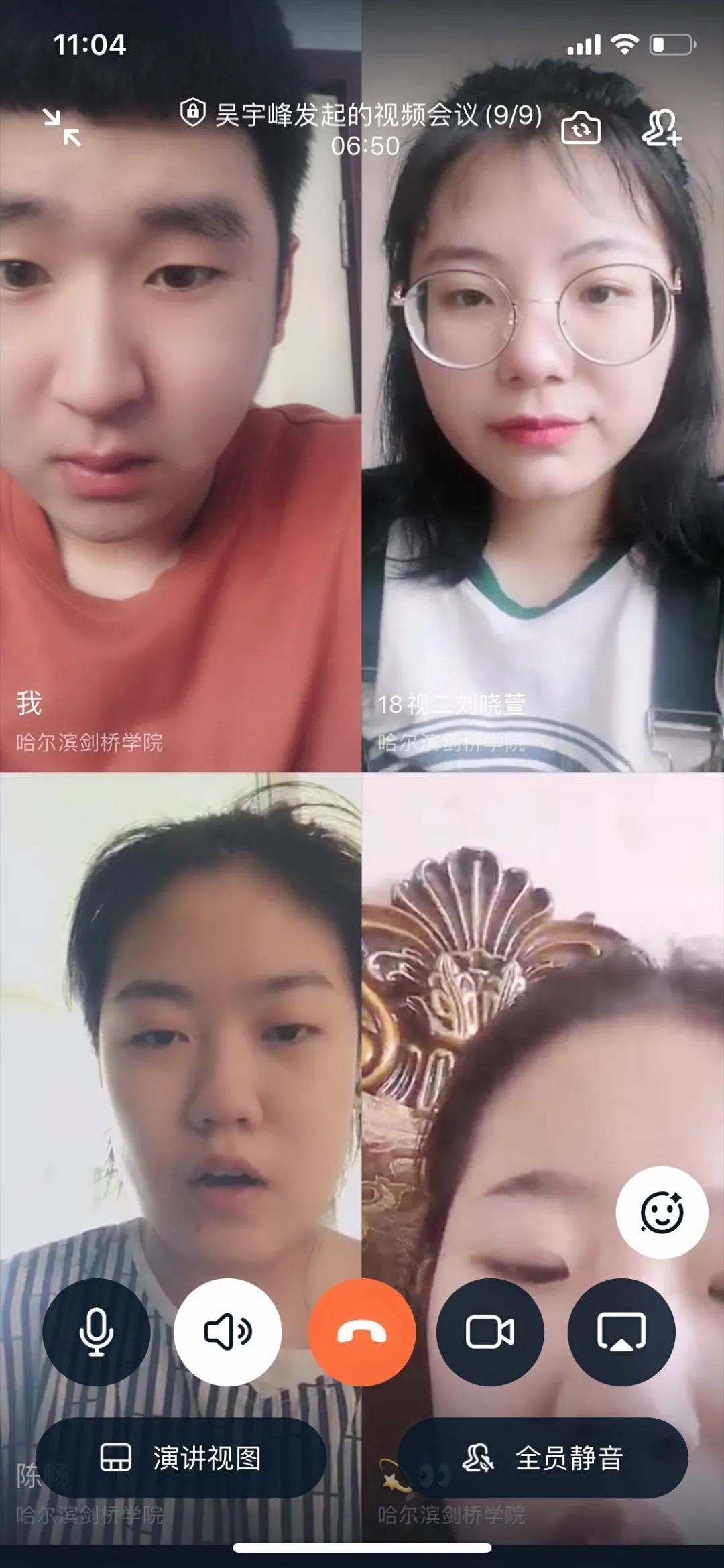Add participants to the meeting

click(x=661, y=127)
